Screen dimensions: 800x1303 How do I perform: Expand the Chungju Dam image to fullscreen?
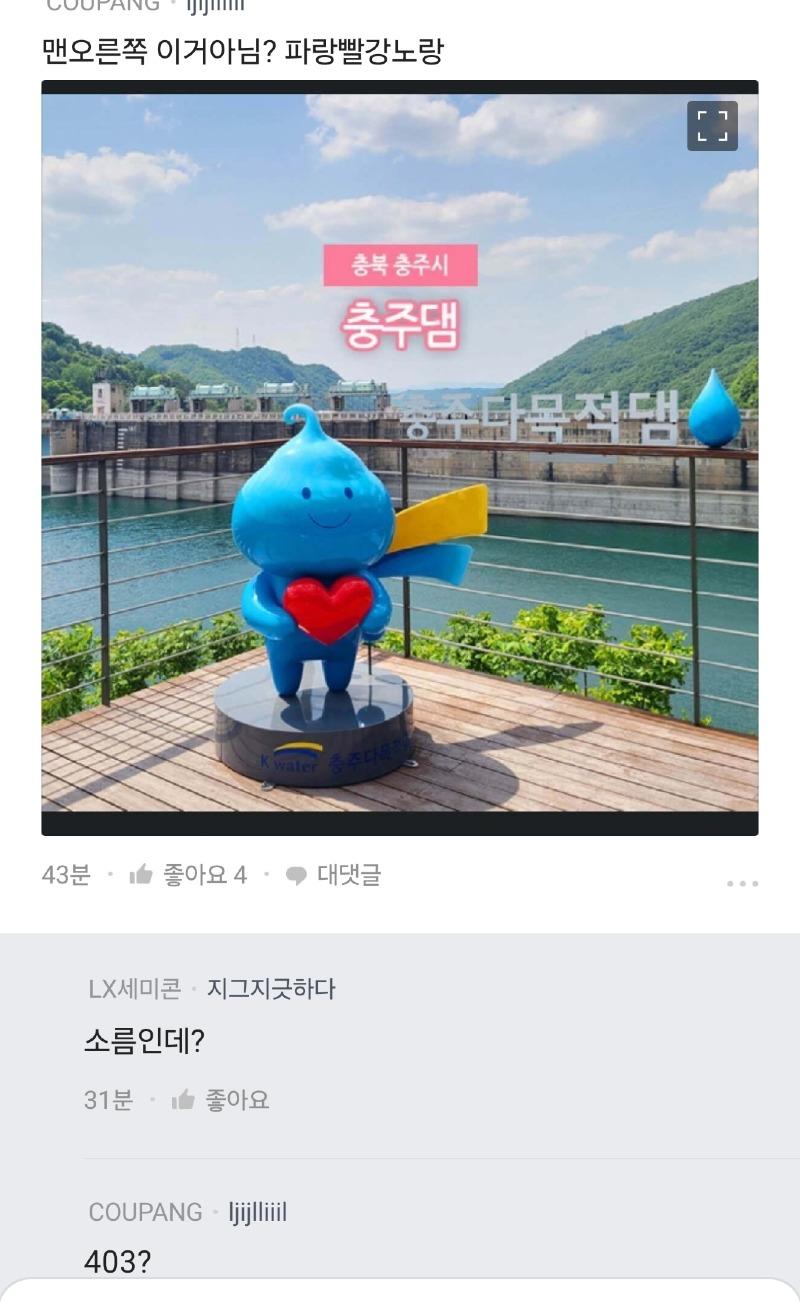point(712,126)
